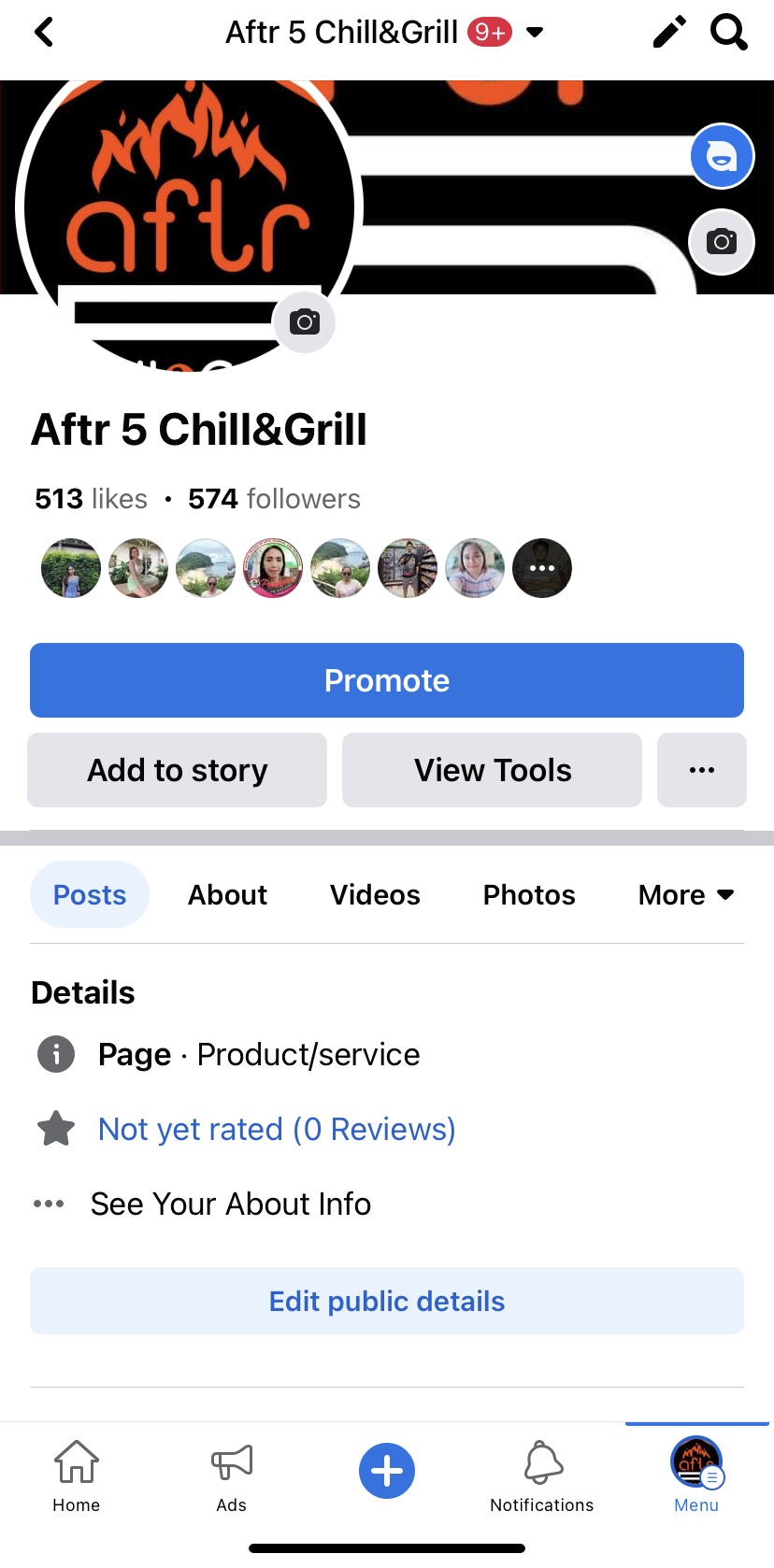The image size is (774, 1568).
Task: Switch to the Videos tab
Action: (375, 894)
